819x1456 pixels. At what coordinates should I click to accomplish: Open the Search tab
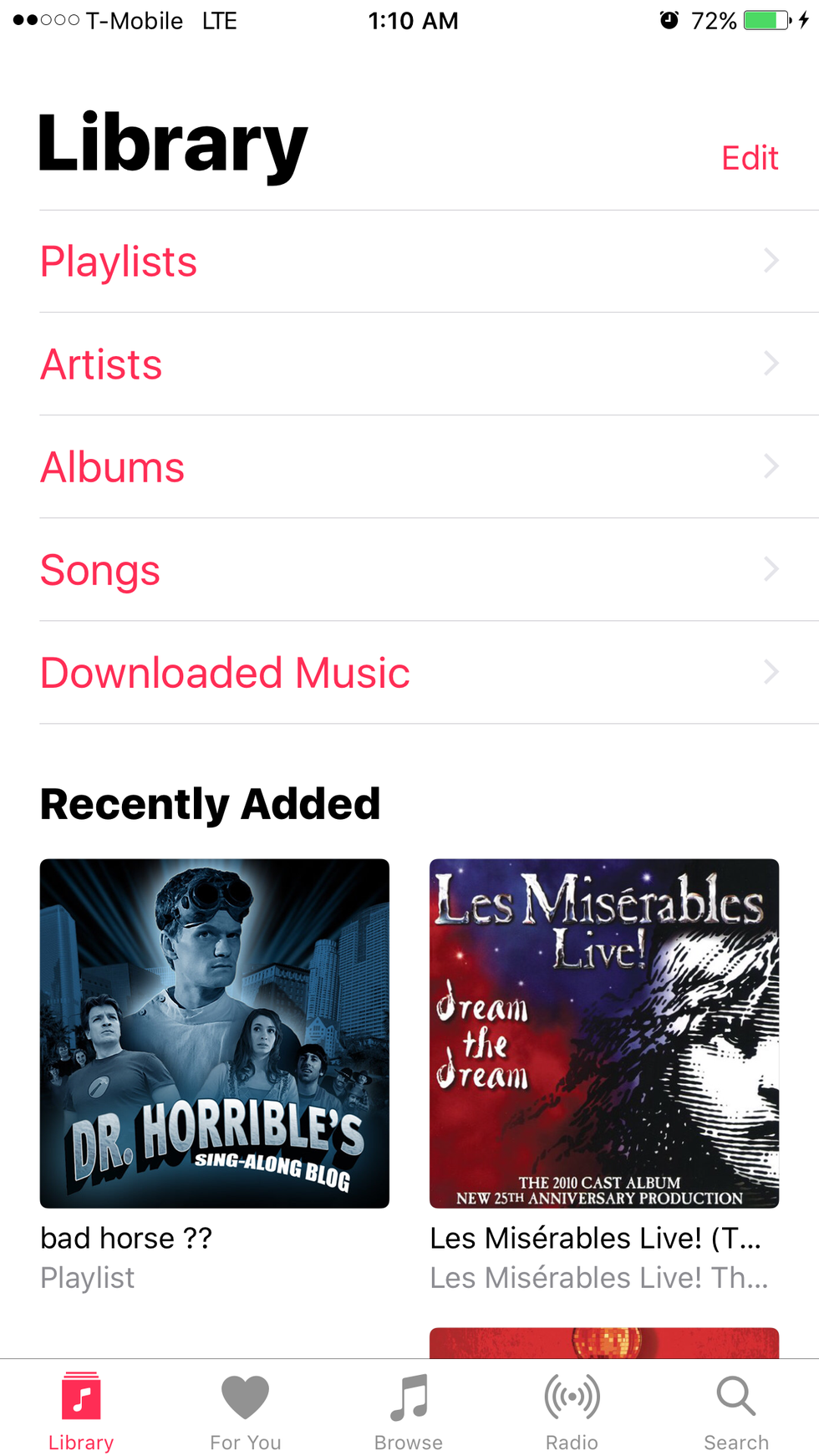[735, 1410]
